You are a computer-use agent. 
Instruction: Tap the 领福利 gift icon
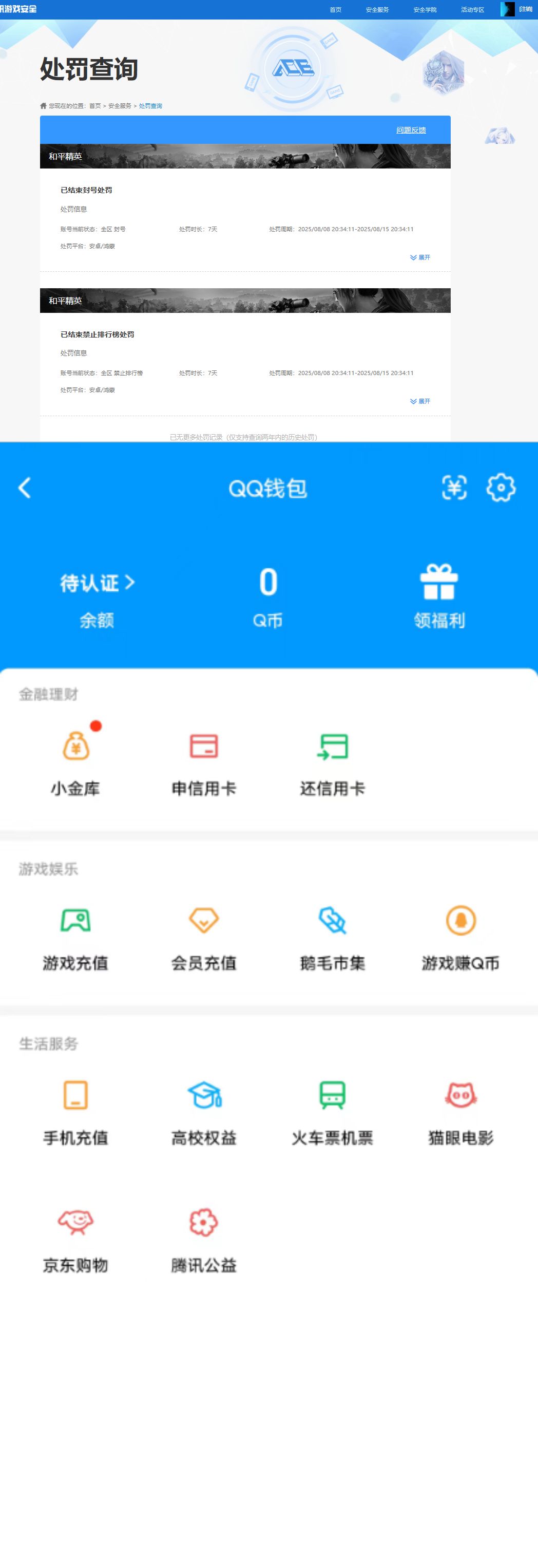tap(440, 583)
